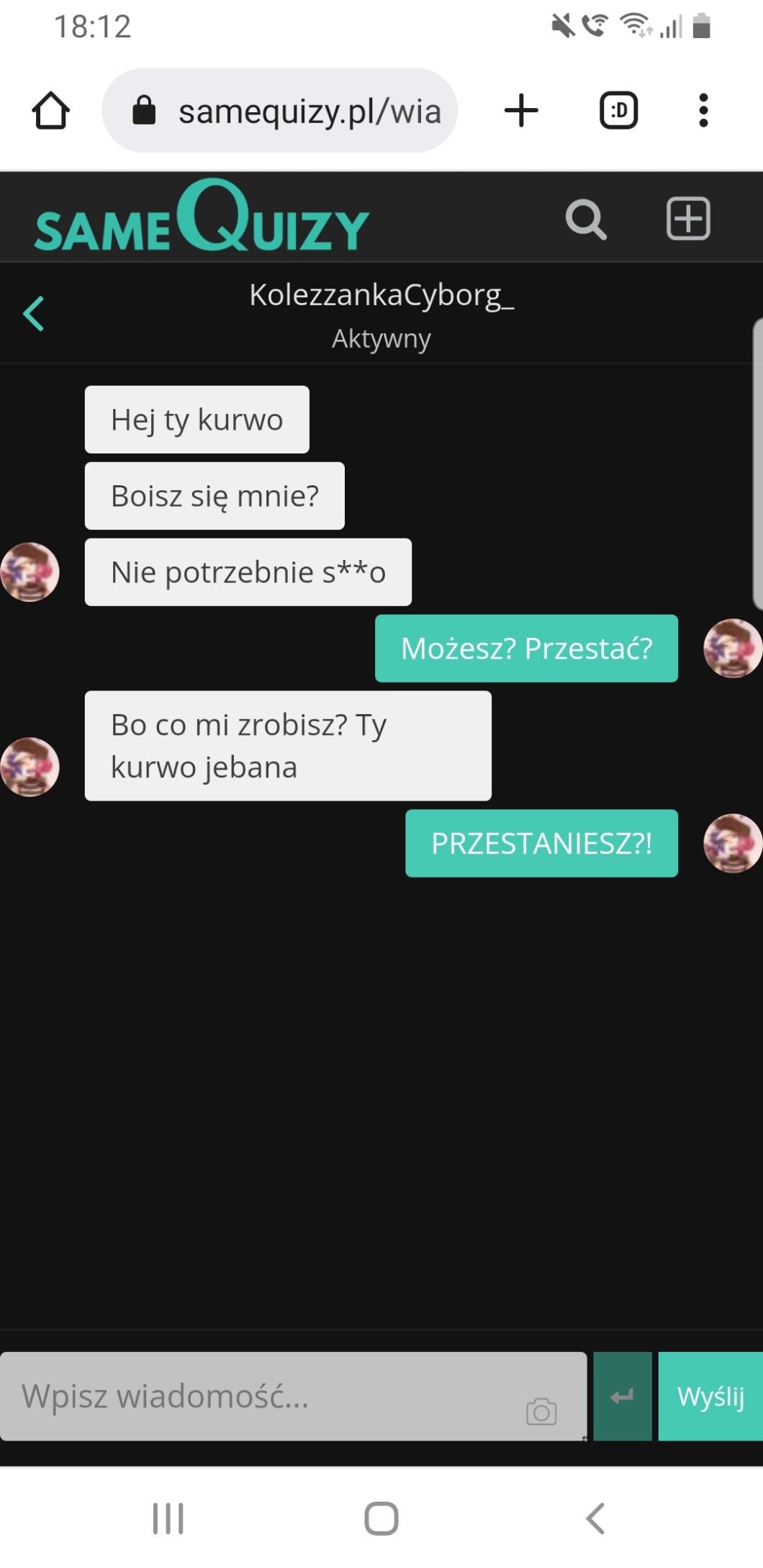Open a new browser tab
Screen dimensions: 763x1568
tap(521, 111)
